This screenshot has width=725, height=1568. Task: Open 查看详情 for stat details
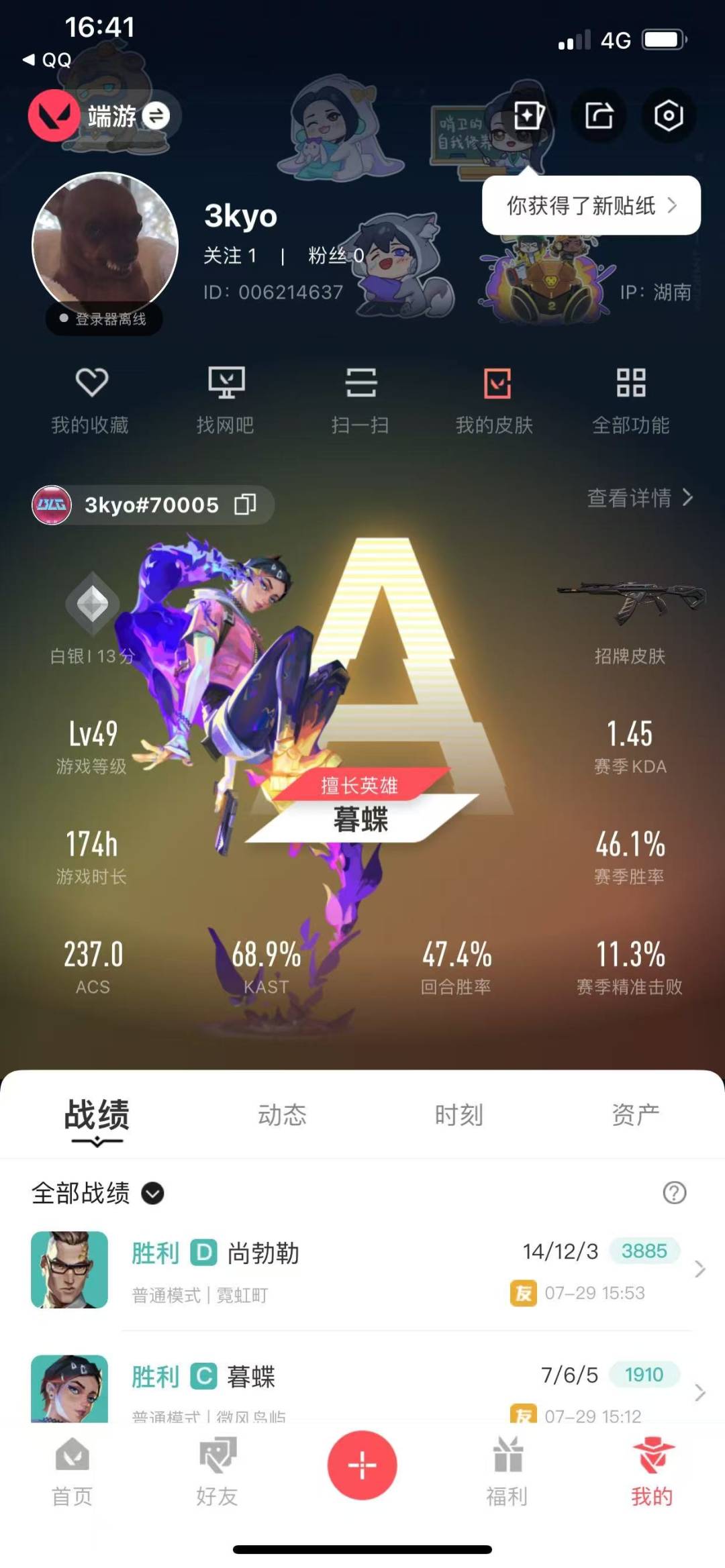pyautogui.click(x=639, y=498)
